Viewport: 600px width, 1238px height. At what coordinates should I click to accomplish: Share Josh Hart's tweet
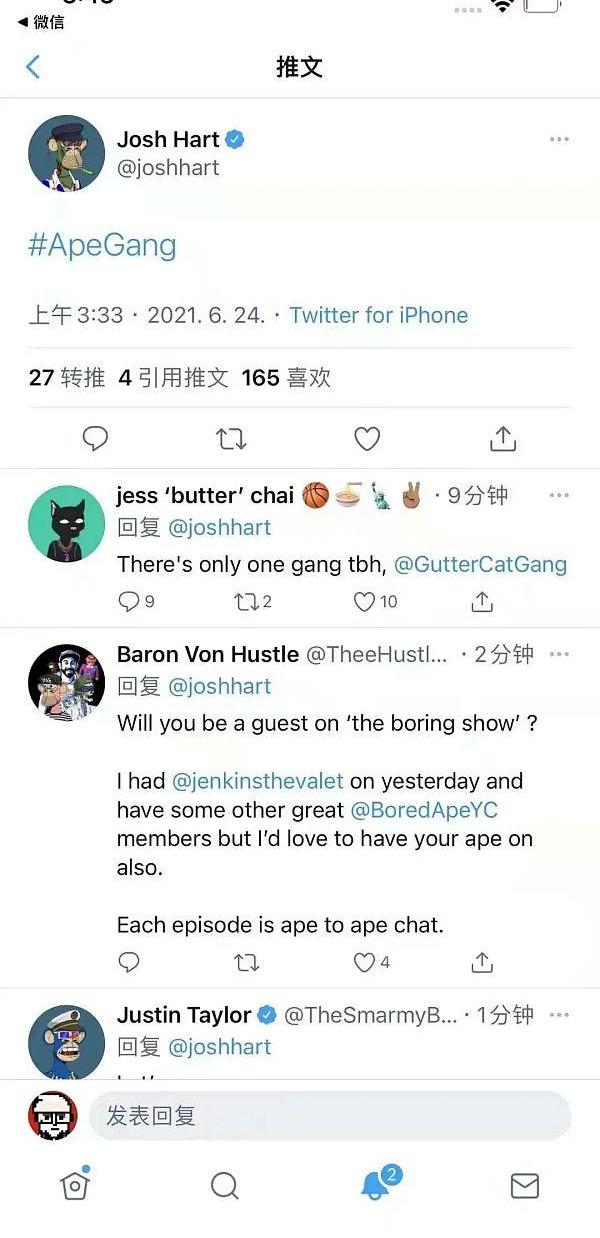[502, 438]
